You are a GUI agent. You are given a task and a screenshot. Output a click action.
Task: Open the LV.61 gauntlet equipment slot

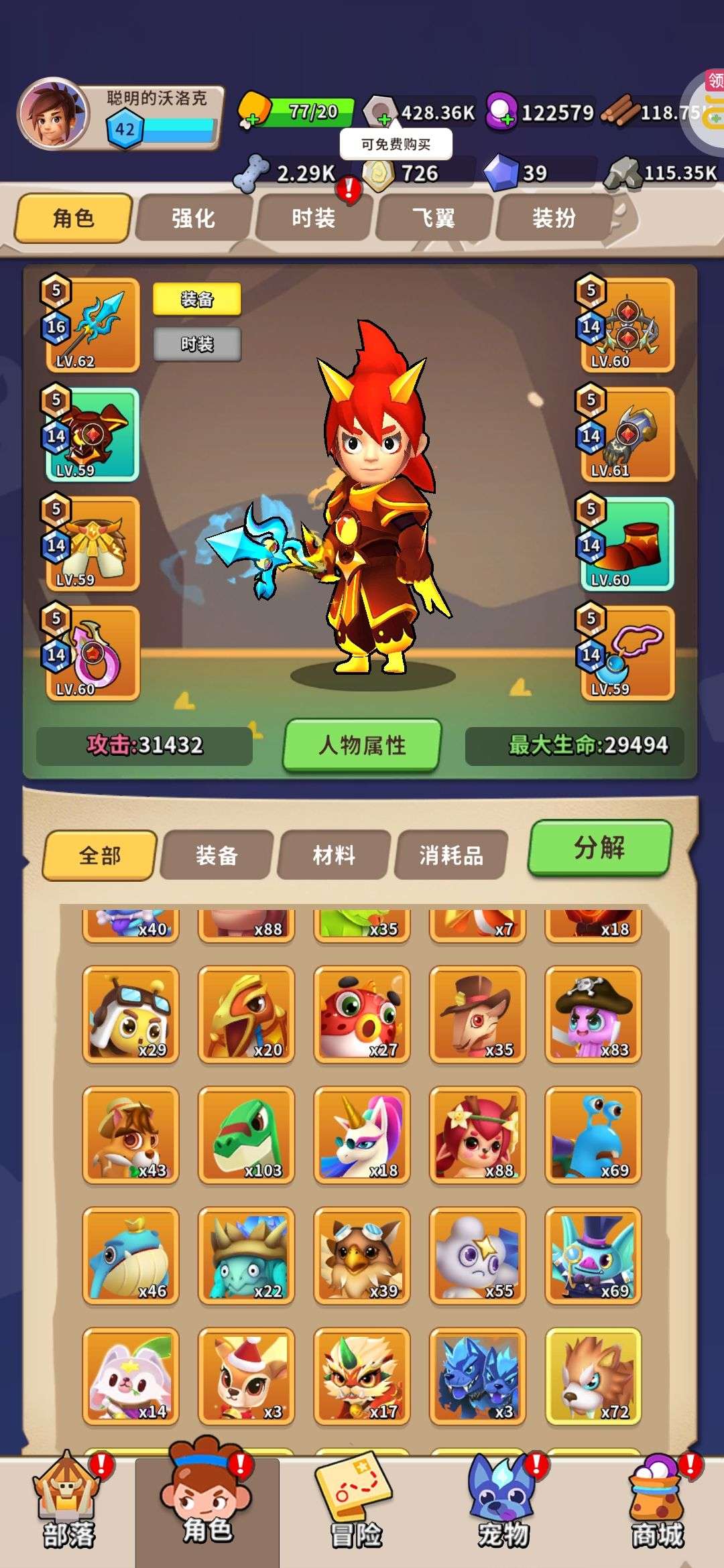627,434
